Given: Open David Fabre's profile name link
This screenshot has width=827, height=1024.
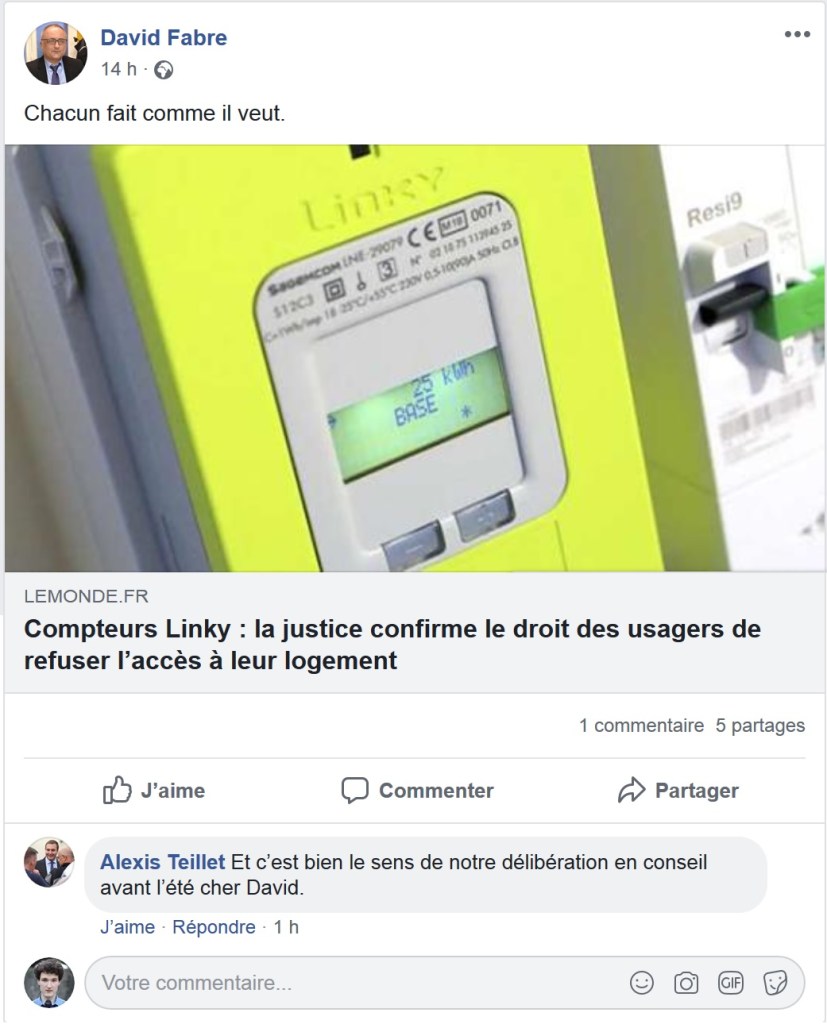Looking at the screenshot, I should pyautogui.click(x=163, y=38).
